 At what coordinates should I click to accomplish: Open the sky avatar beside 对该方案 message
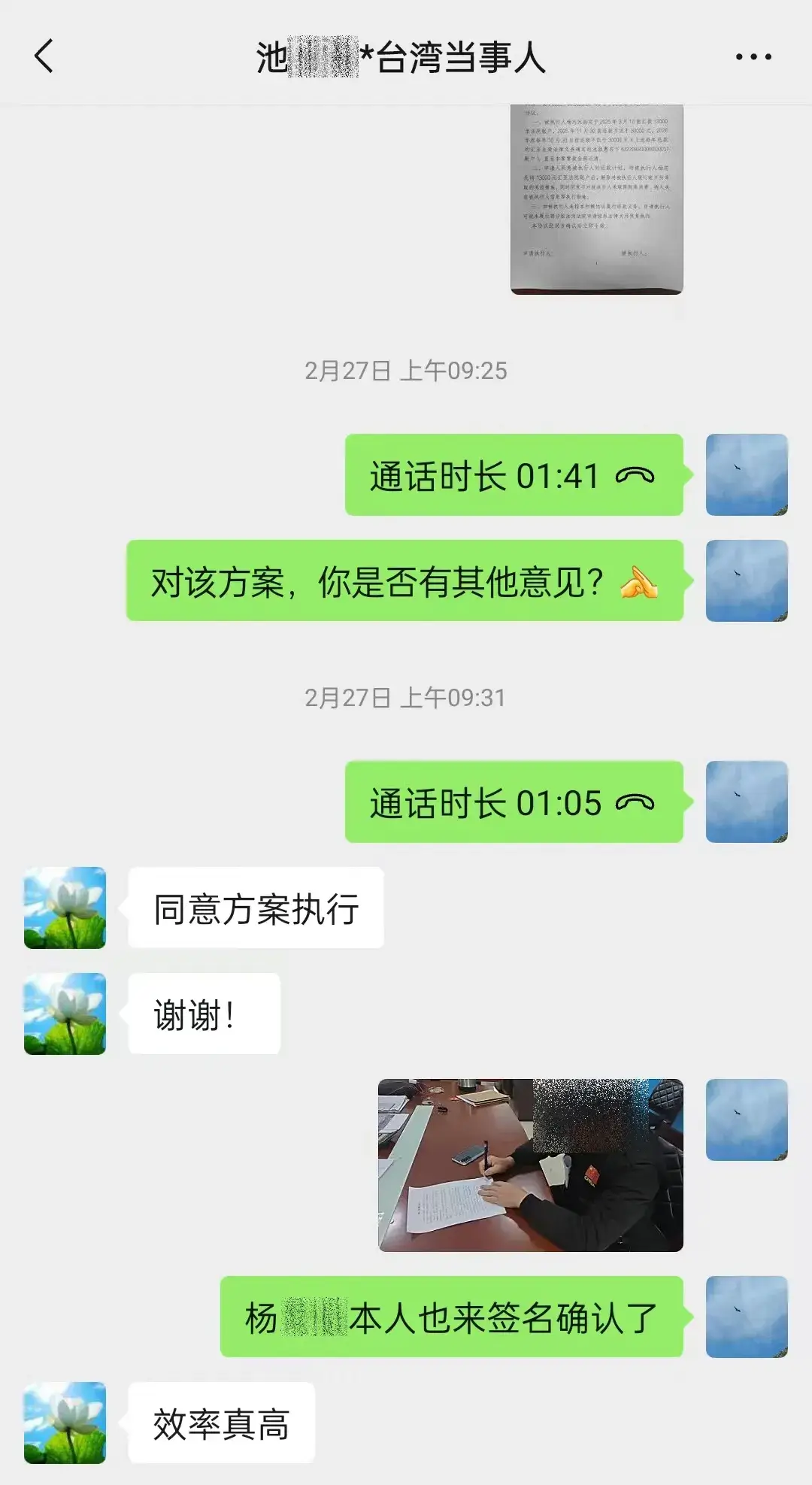[x=747, y=580]
